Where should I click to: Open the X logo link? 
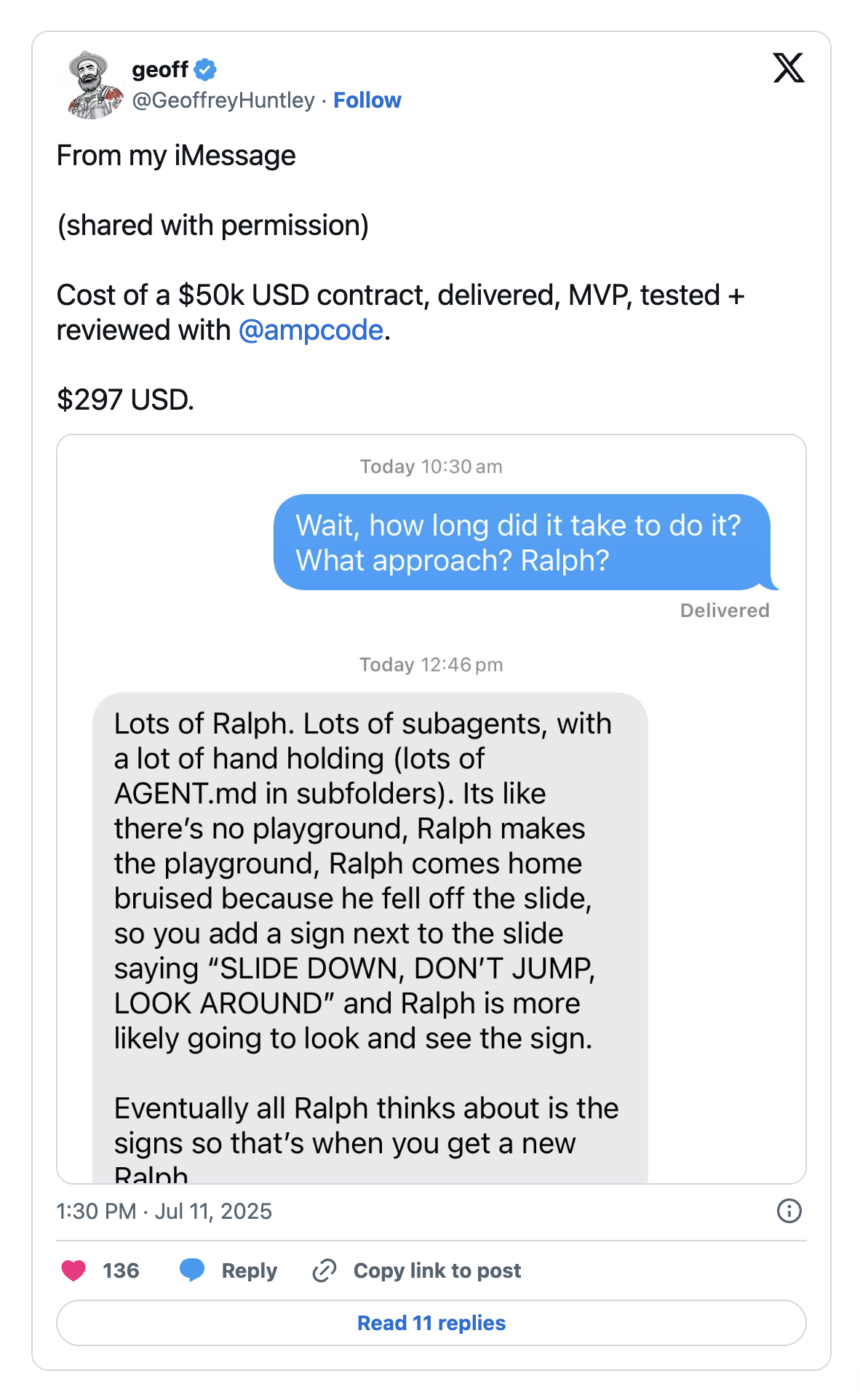[788, 68]
